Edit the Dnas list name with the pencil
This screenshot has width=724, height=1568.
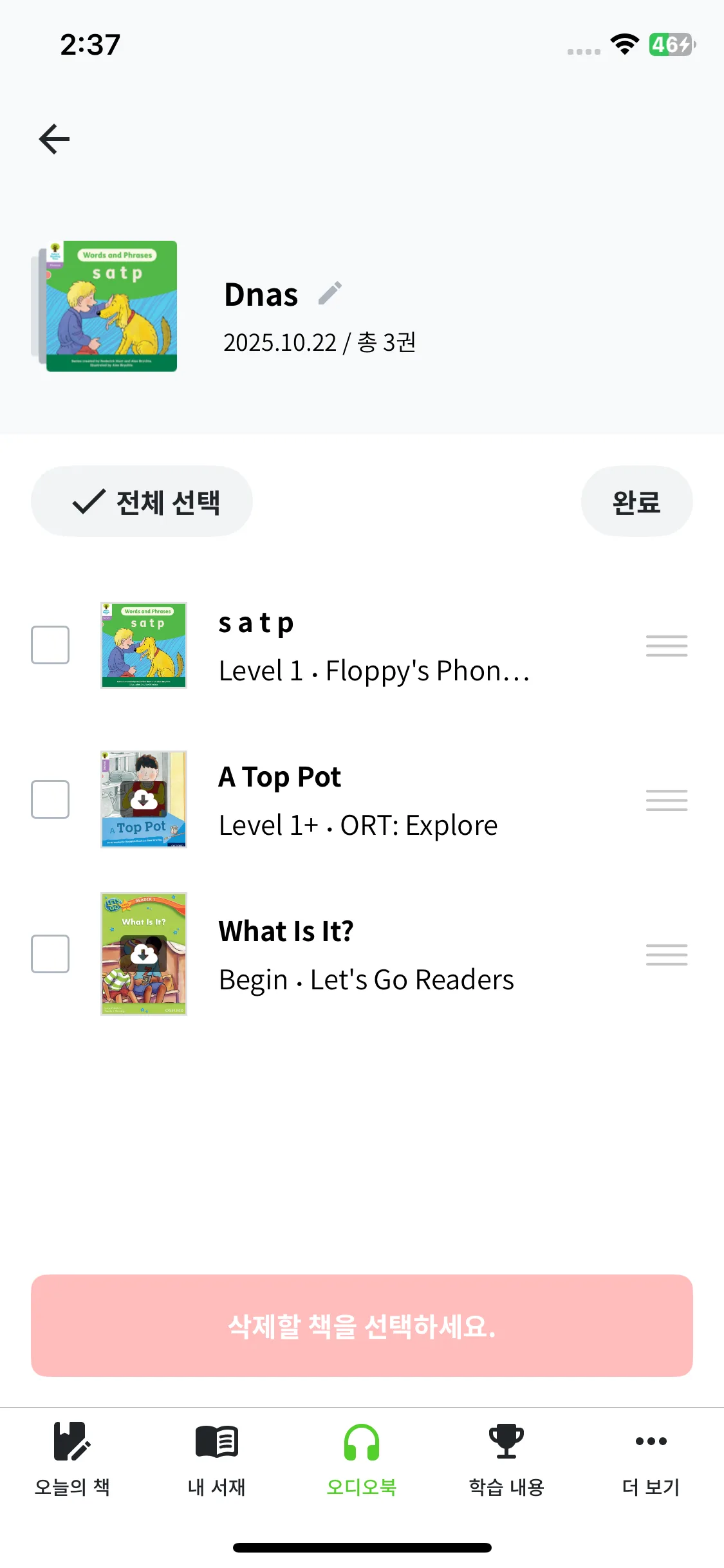point(330,294)
